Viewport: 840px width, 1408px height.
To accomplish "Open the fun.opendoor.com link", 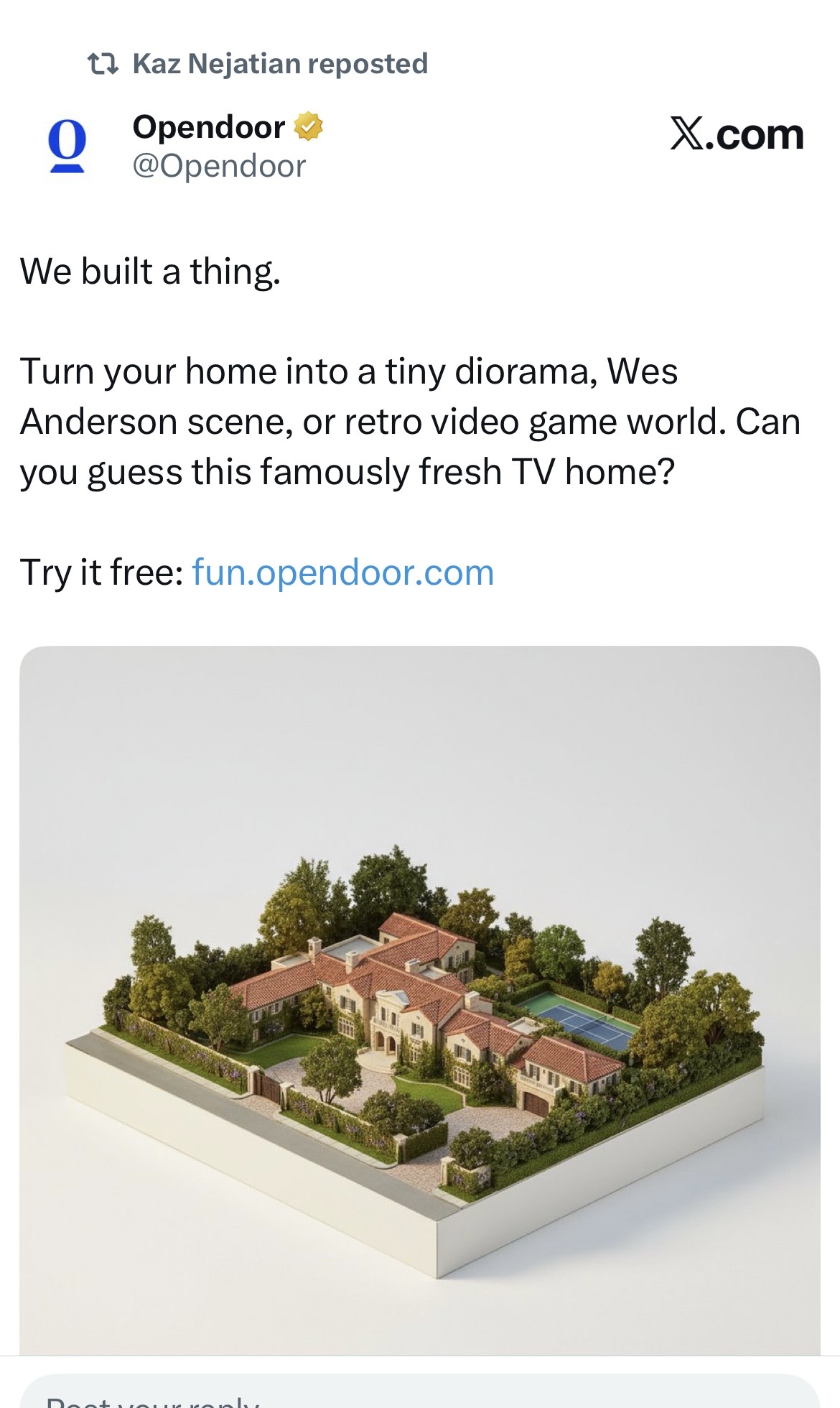I will [x=343, y=573].
